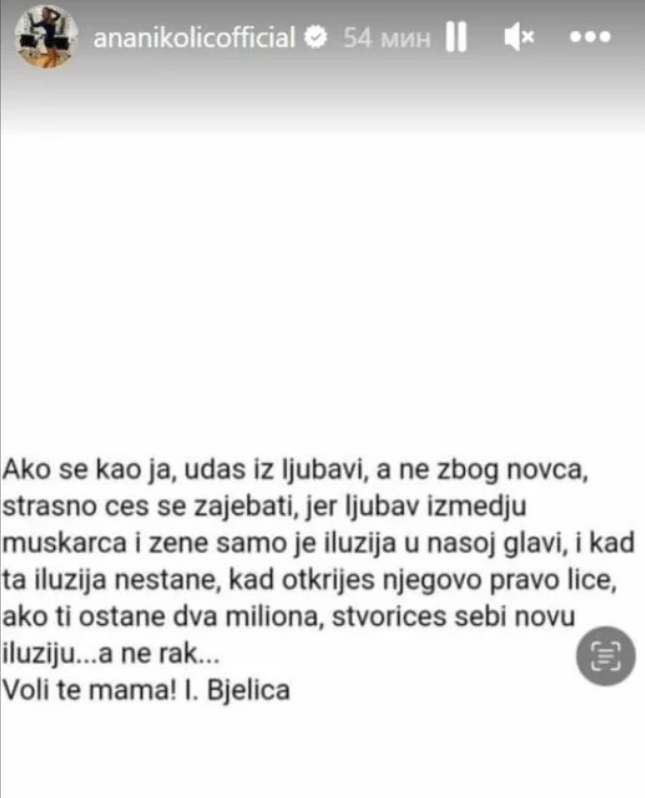Pause the story playback

(456, 38)
